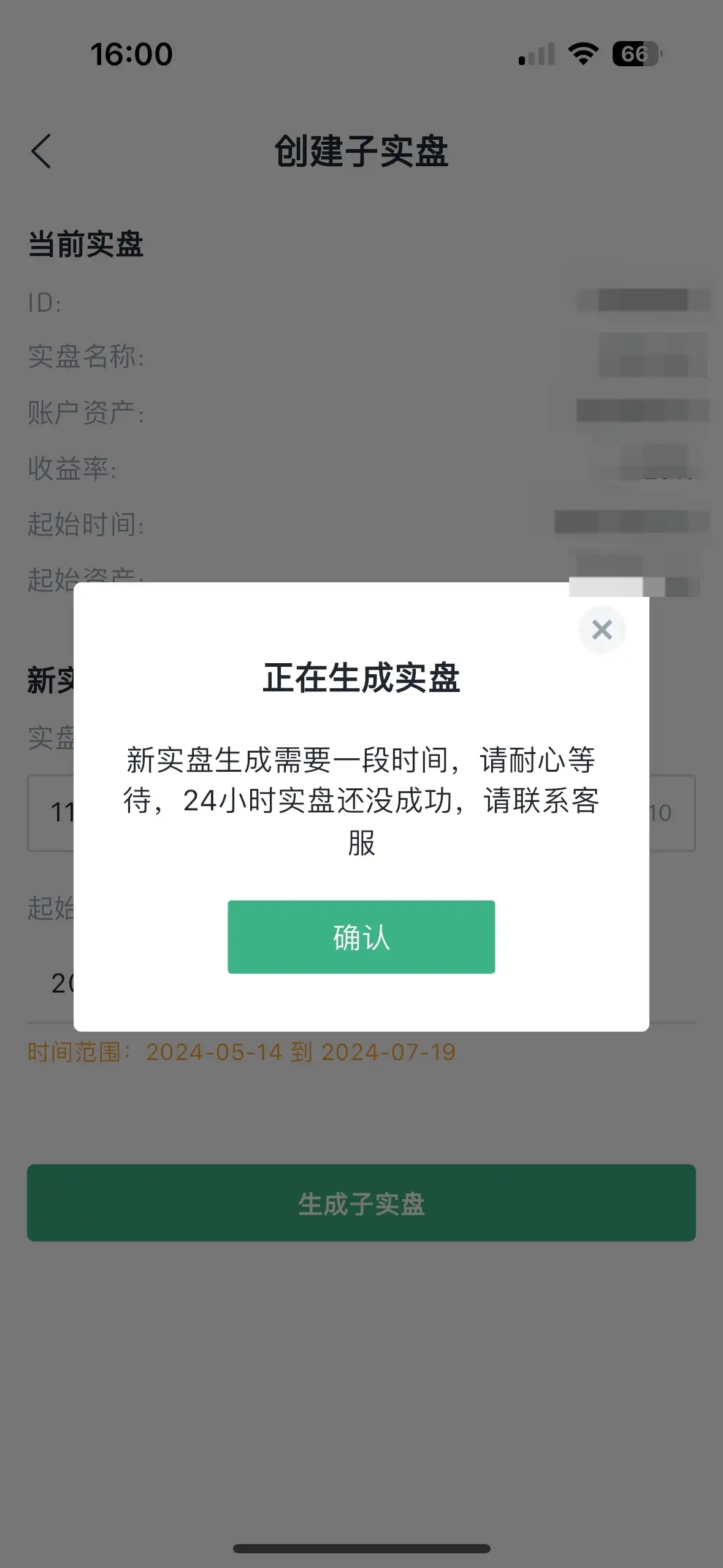This screenshot has height=1568, width=723.
Task: Confirm the 正在生成实盘 dialog with 确认
Action: click(361, 937)
